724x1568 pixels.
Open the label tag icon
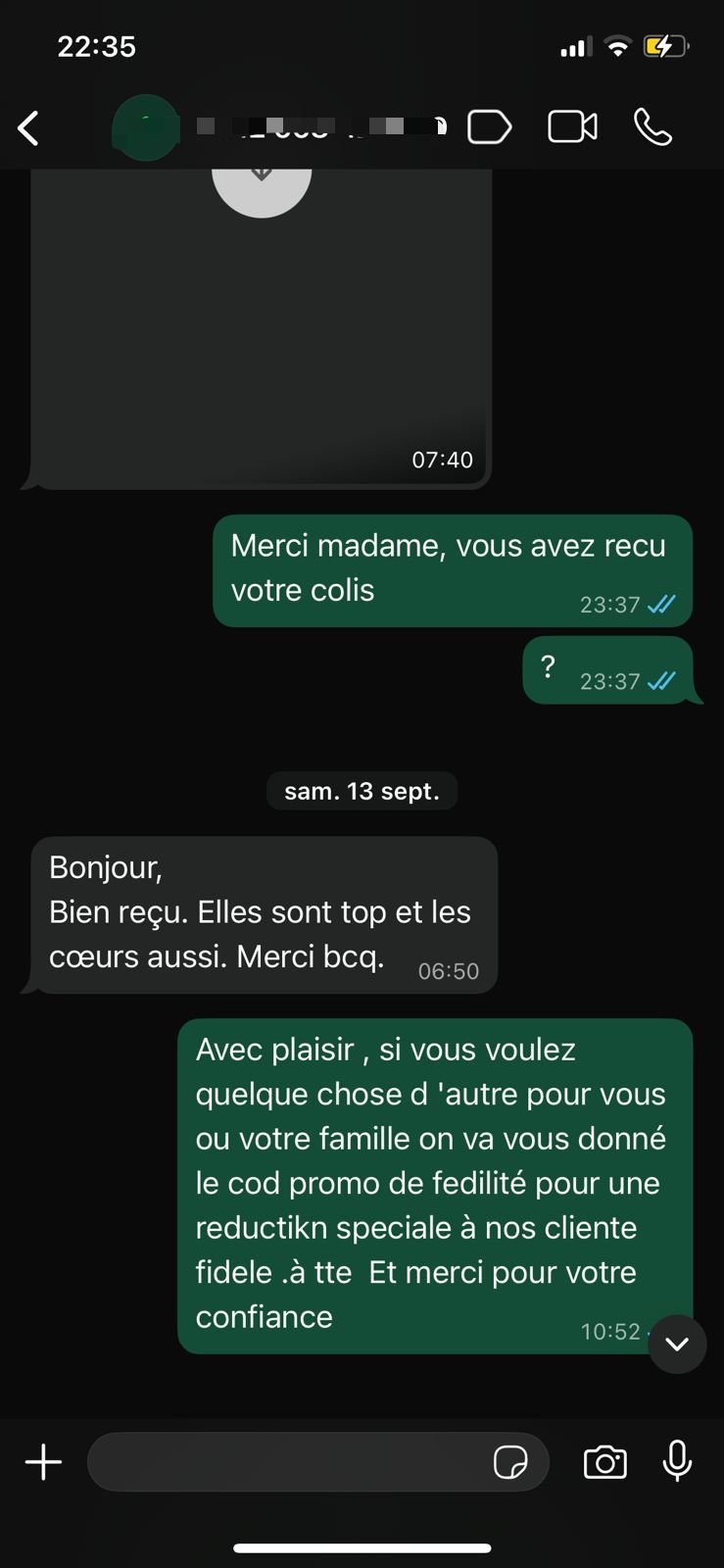tap(489, 127)
